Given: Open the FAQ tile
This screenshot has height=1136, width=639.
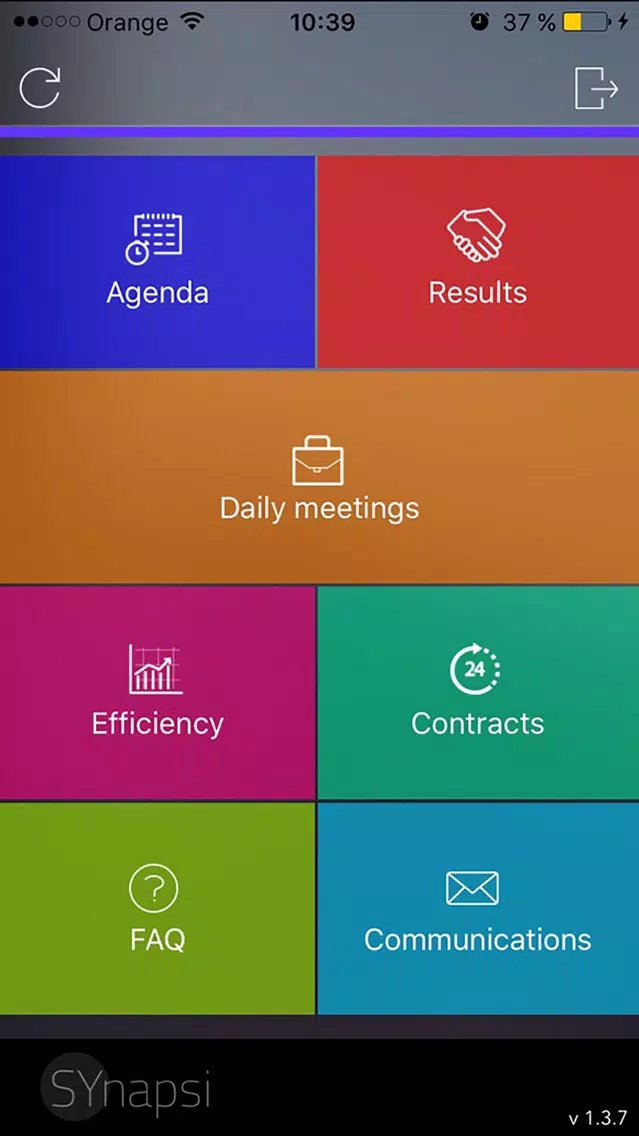Looking at the screenshot, I should (x=157, y=909).
